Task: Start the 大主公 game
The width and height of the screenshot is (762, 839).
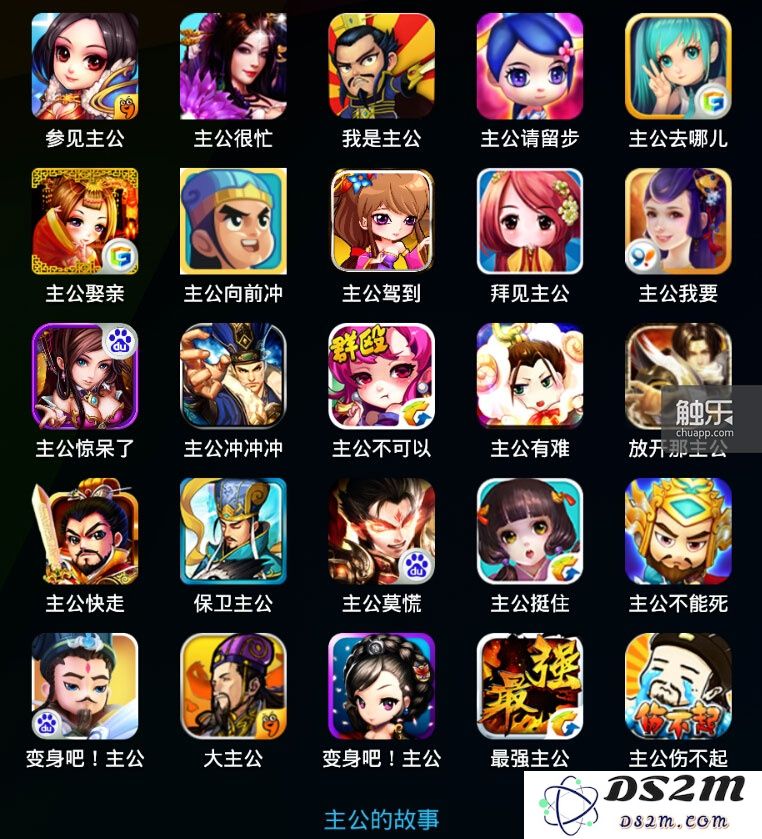Action: (x=233, y=686)
